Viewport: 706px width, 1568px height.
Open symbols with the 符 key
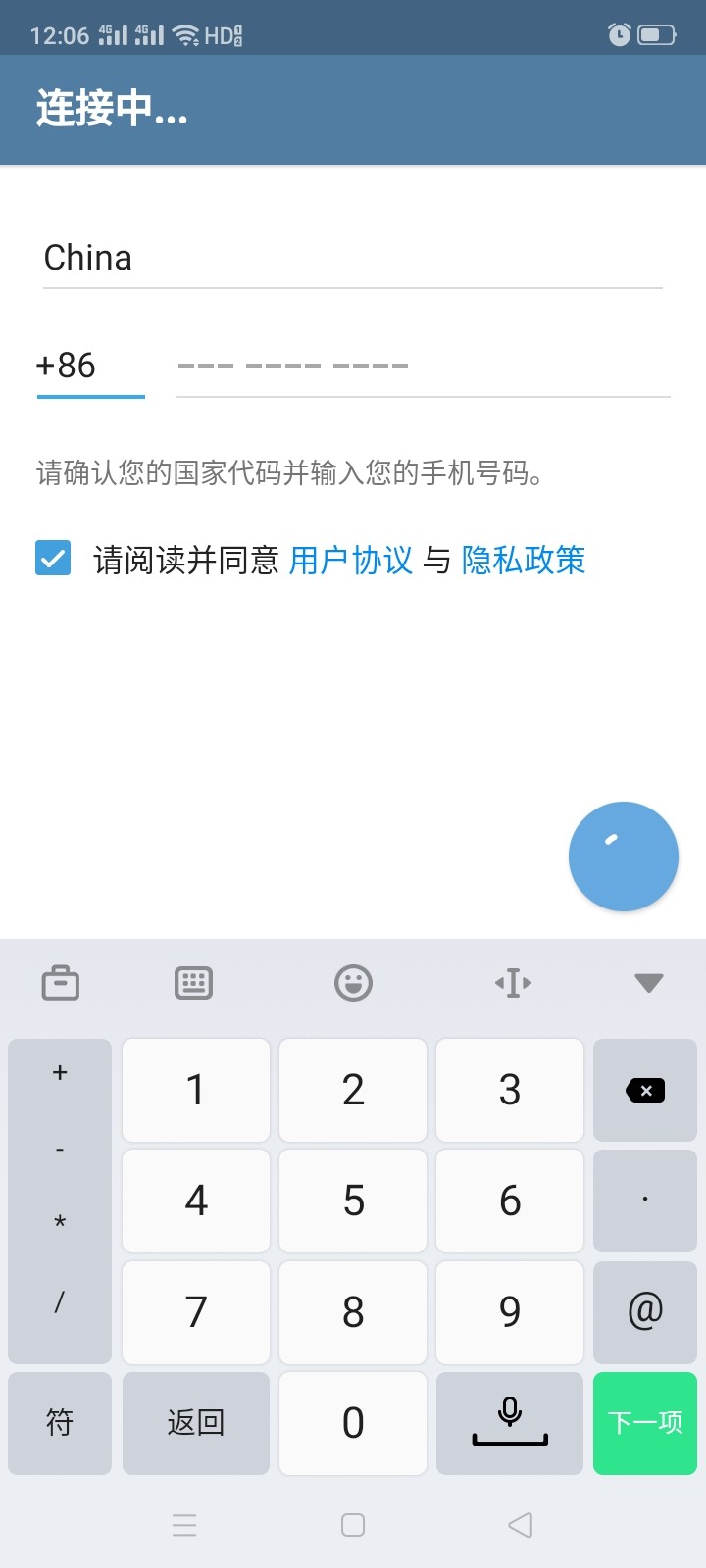[60, 1423]
